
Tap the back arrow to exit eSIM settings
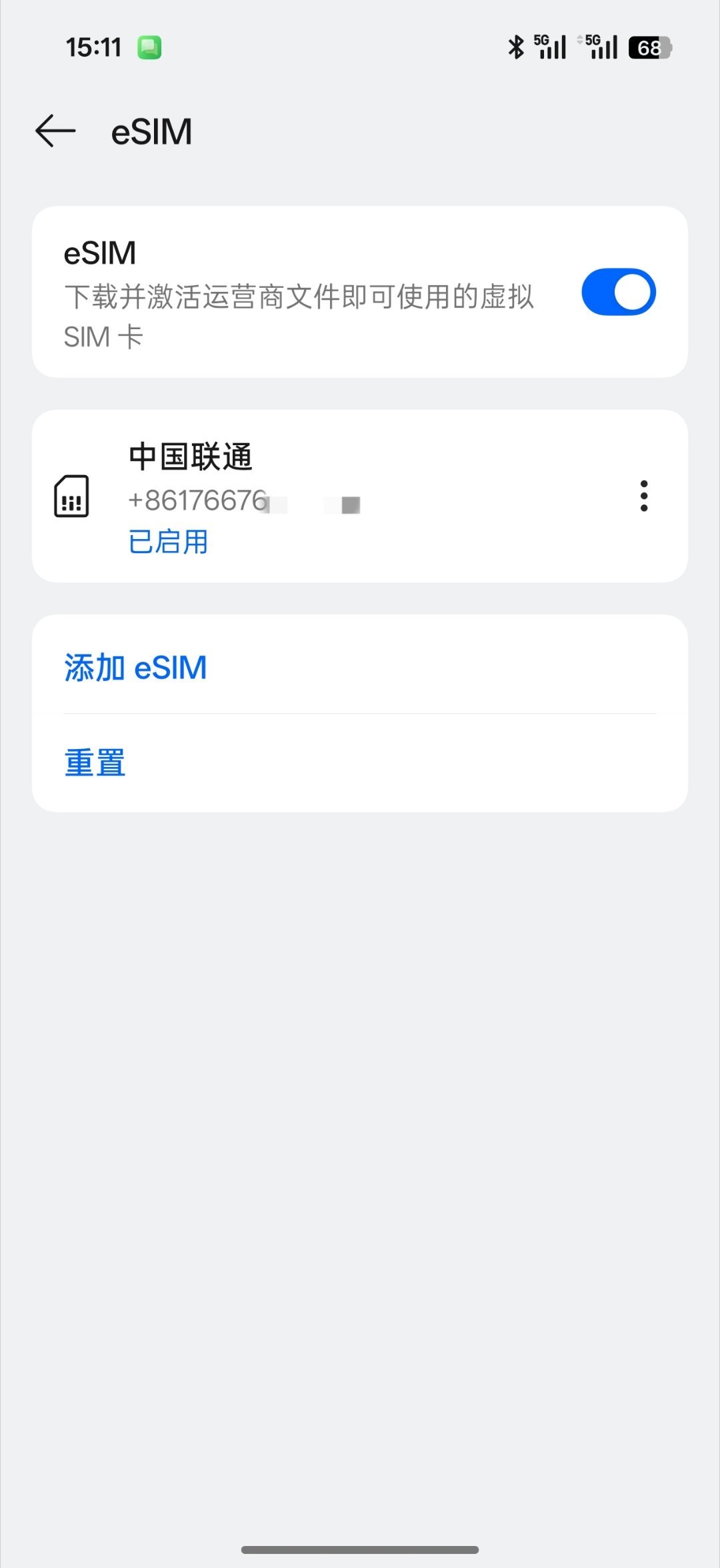pyautogui.click(x=55, y=131)
